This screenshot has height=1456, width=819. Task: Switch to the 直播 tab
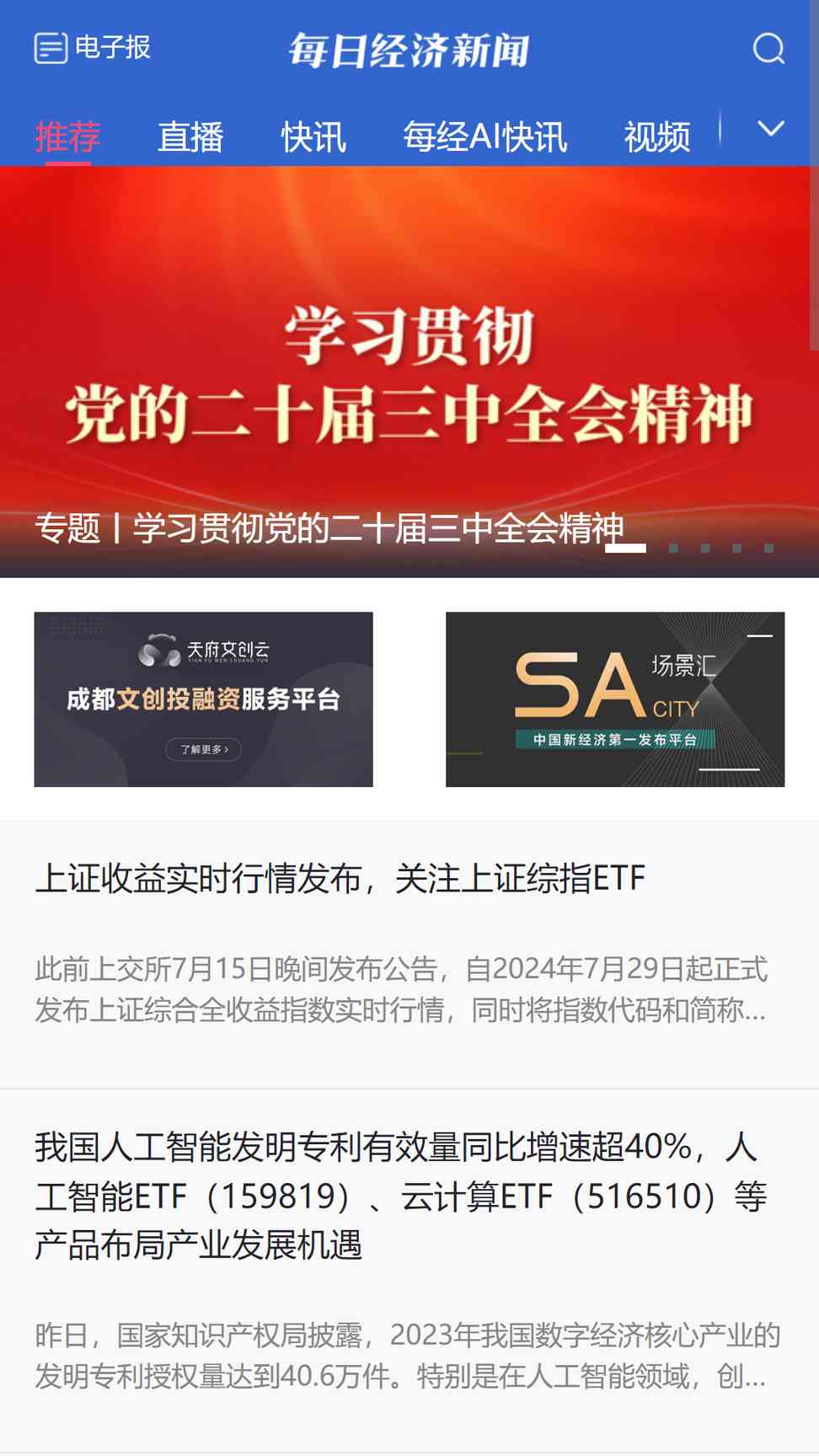click(x=190, y=136)
